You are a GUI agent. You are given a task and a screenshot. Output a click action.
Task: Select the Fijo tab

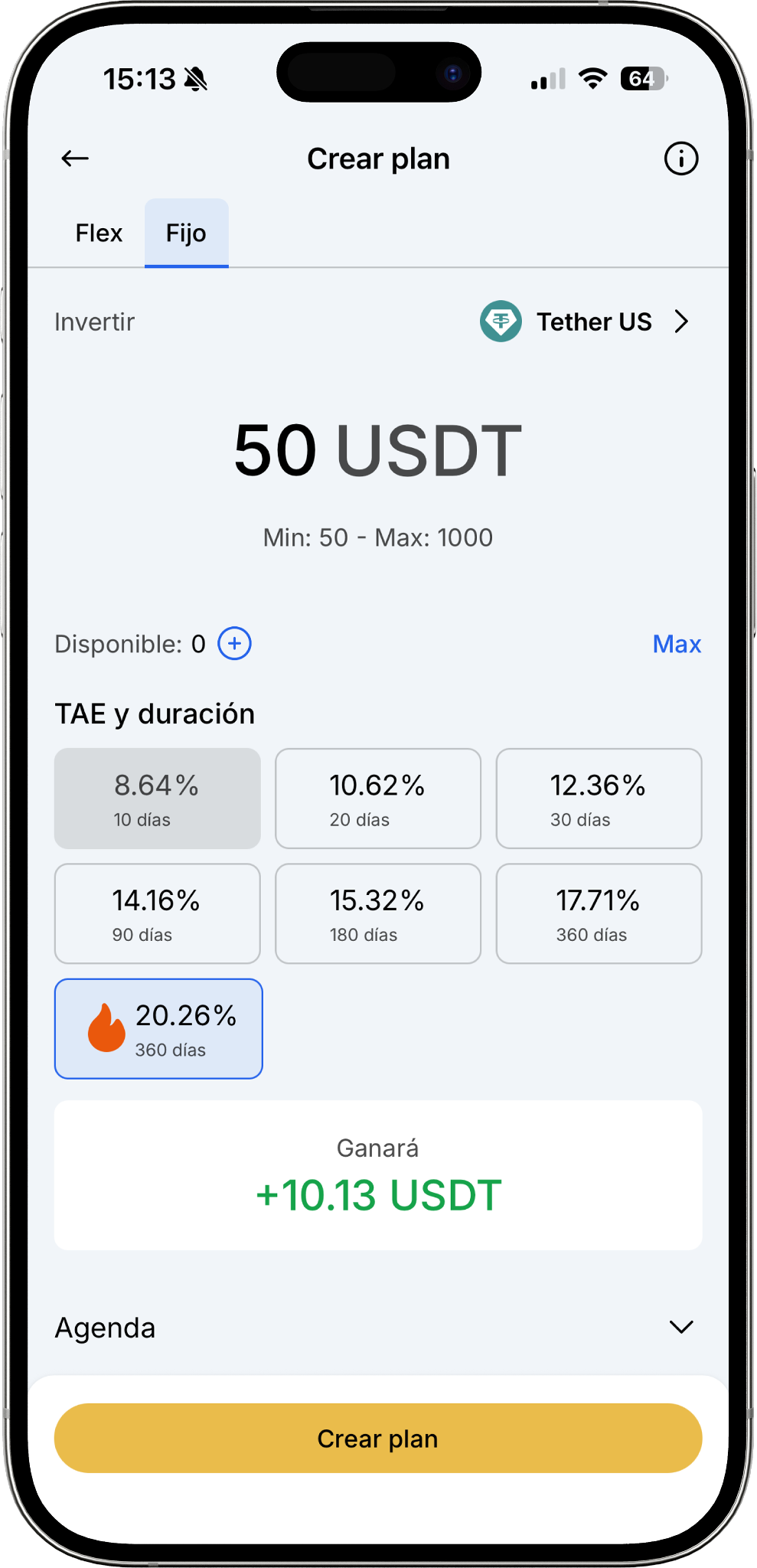[x=186, y=233]
